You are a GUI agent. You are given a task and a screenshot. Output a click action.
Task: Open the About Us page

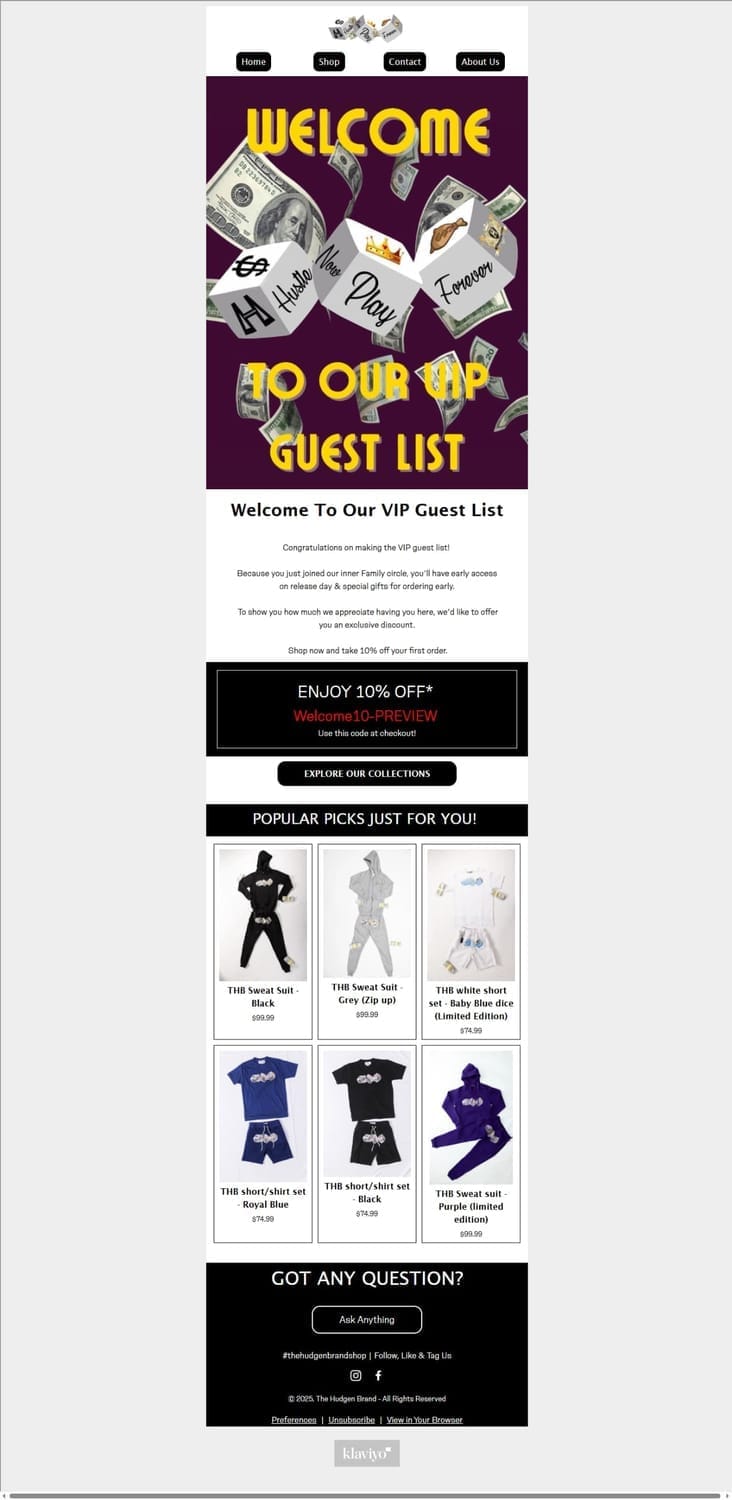coord(480,62)
